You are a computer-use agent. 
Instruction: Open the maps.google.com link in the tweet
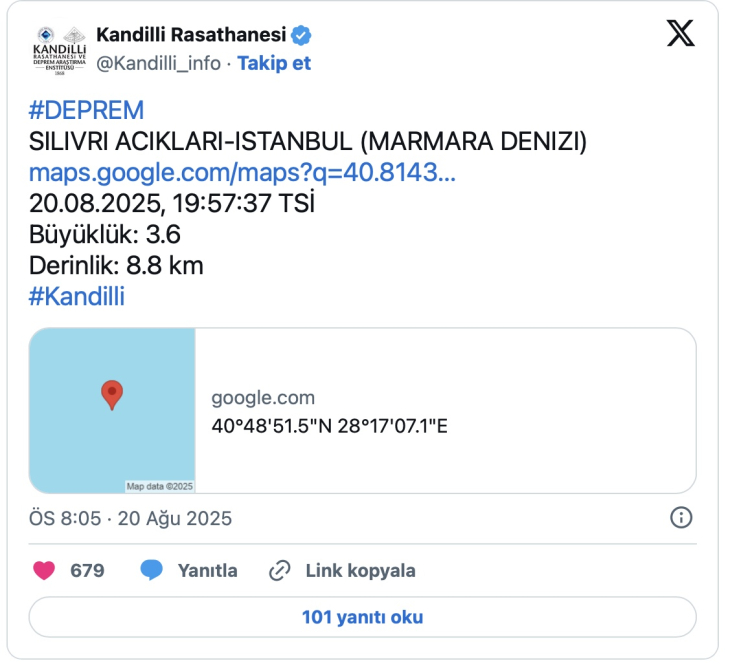tap(242, 172)
